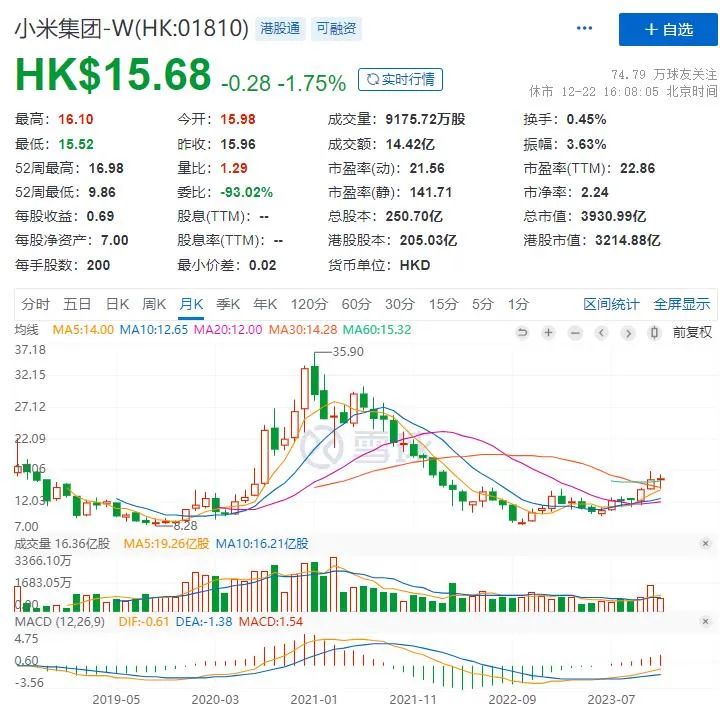Open the 前复权 price adjustment option
Image resolution: width=725 pixels, height=709 pixels.
tap(692, 333)
